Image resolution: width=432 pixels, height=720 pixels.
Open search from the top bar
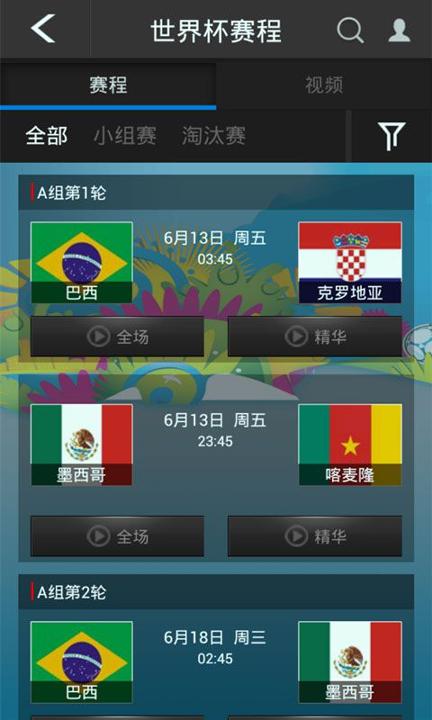click(350, 30)
